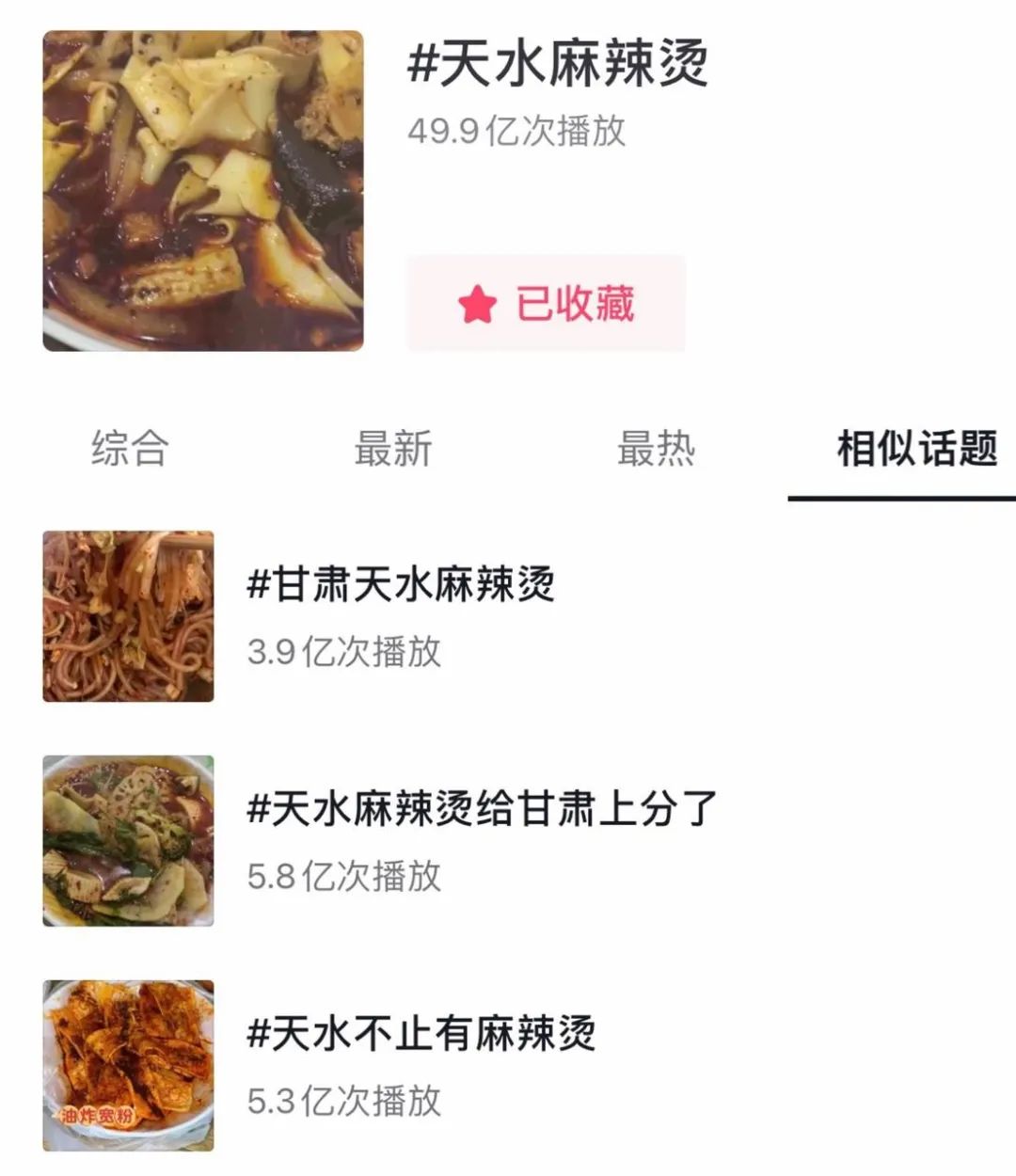Viewport: 1016px width, 1176px height.
Task: Select the 相似话题 tab
Action: [916, 449]
